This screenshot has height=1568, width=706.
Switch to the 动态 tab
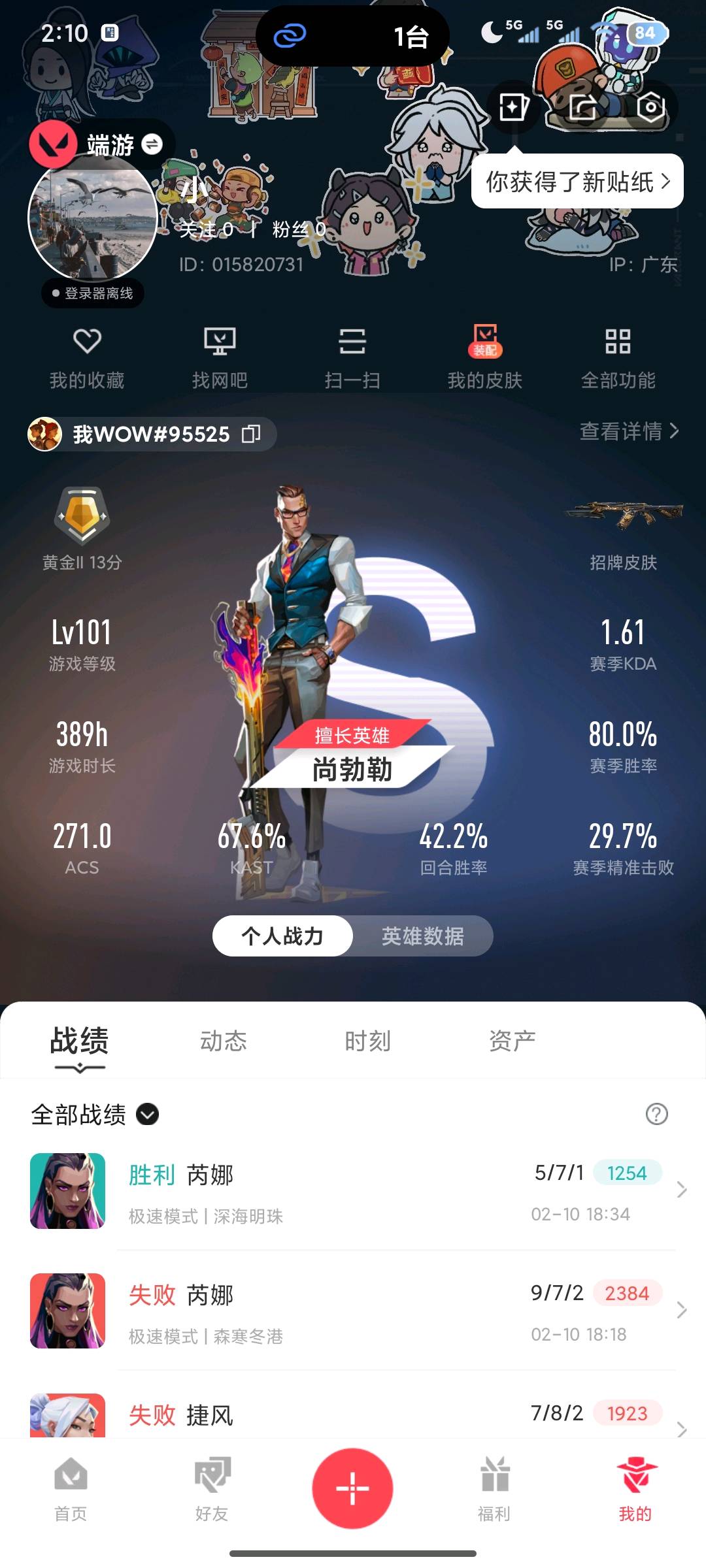[224, 1041]
